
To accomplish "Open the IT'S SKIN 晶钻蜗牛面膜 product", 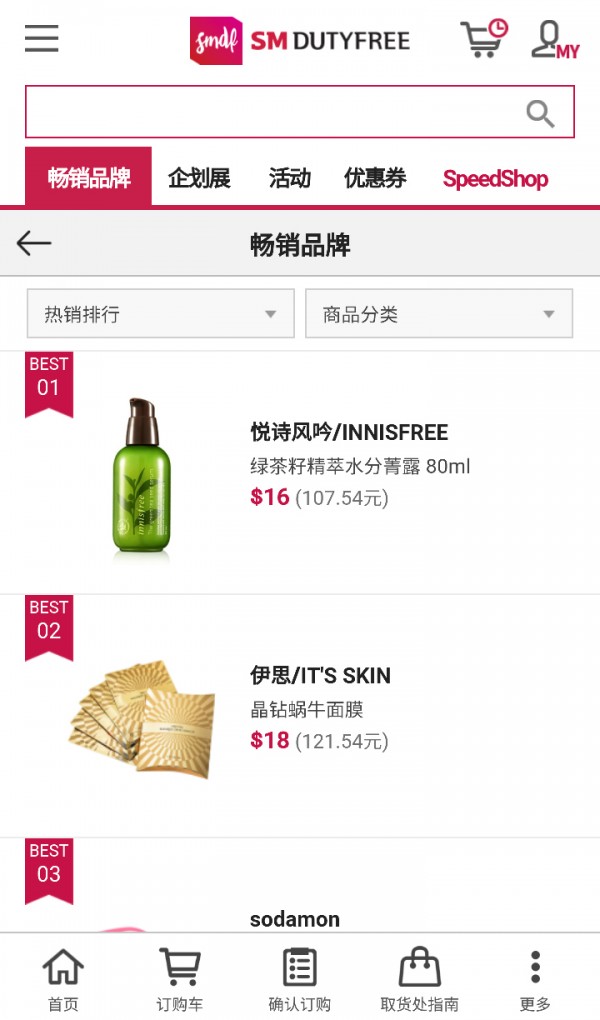I will point(320,708).
